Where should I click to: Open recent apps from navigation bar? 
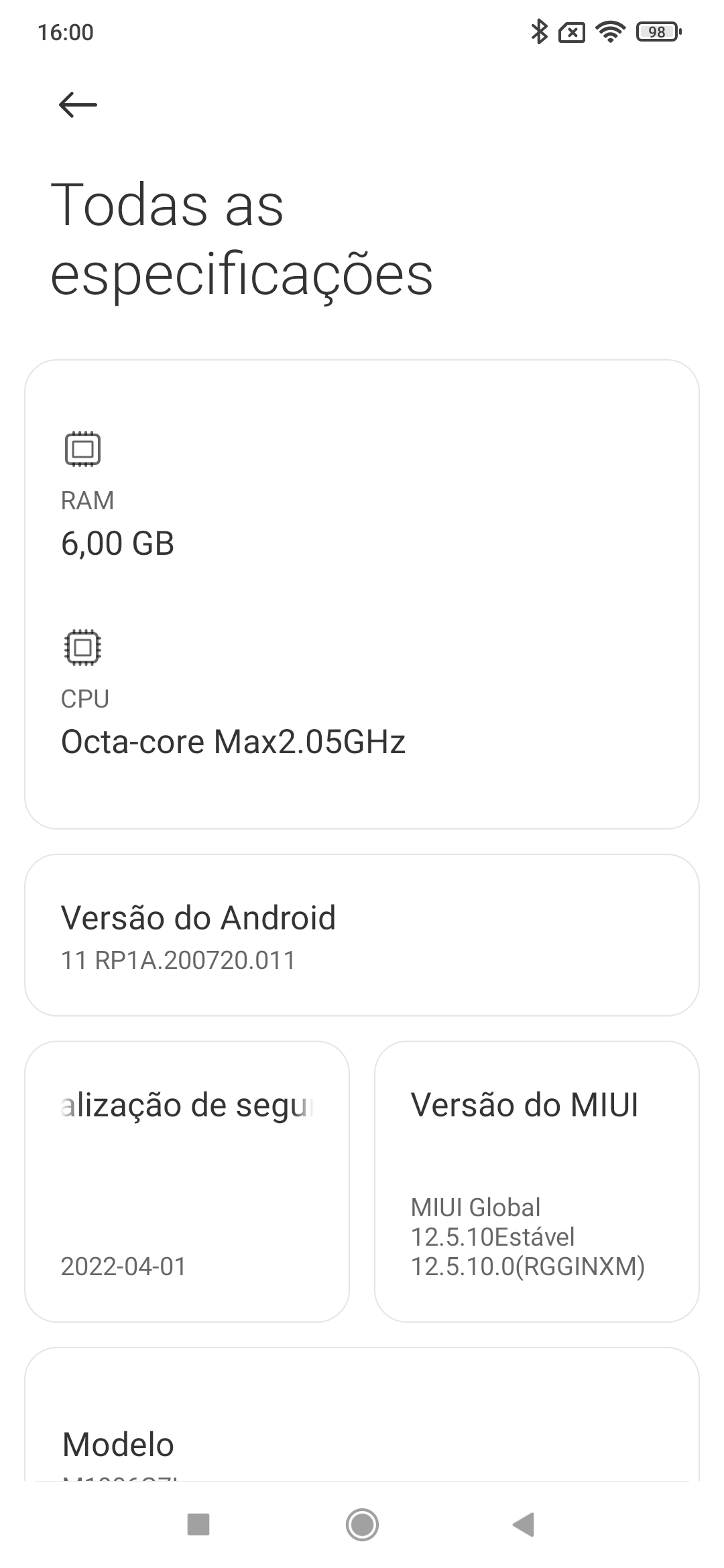coord(198,1524)
